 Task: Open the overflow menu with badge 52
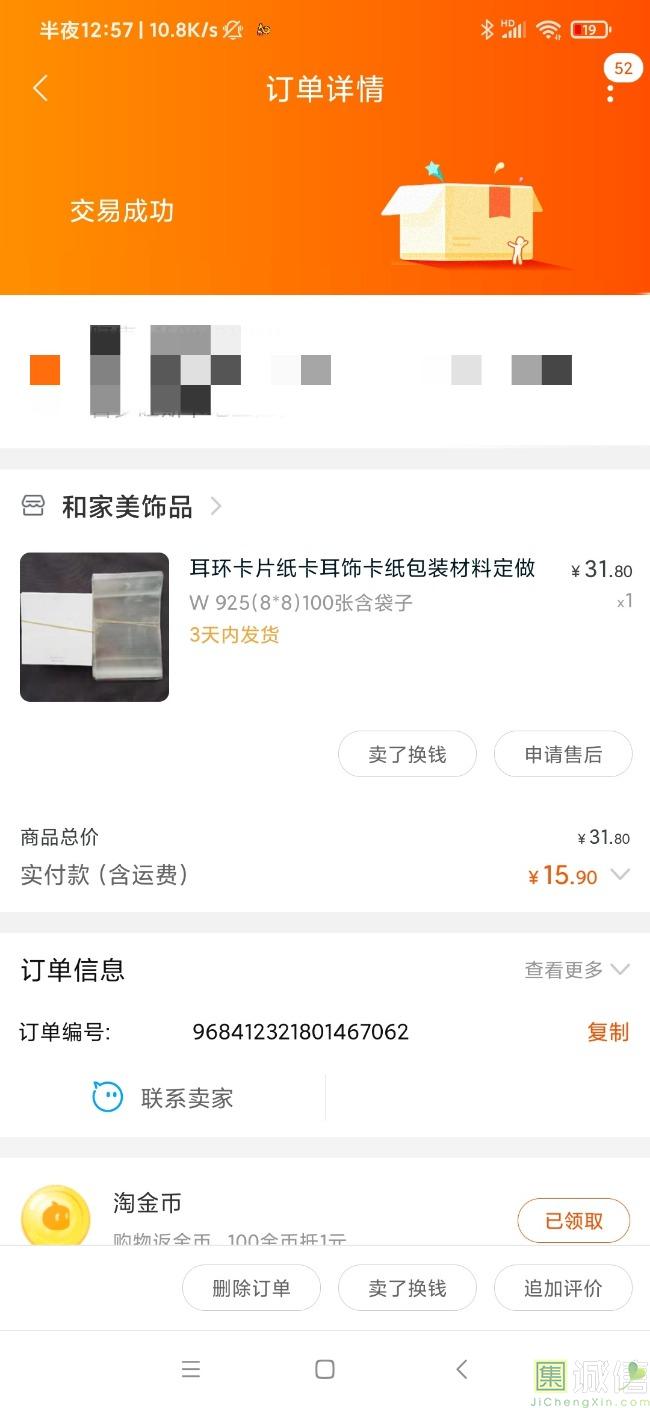coord(610,91)
